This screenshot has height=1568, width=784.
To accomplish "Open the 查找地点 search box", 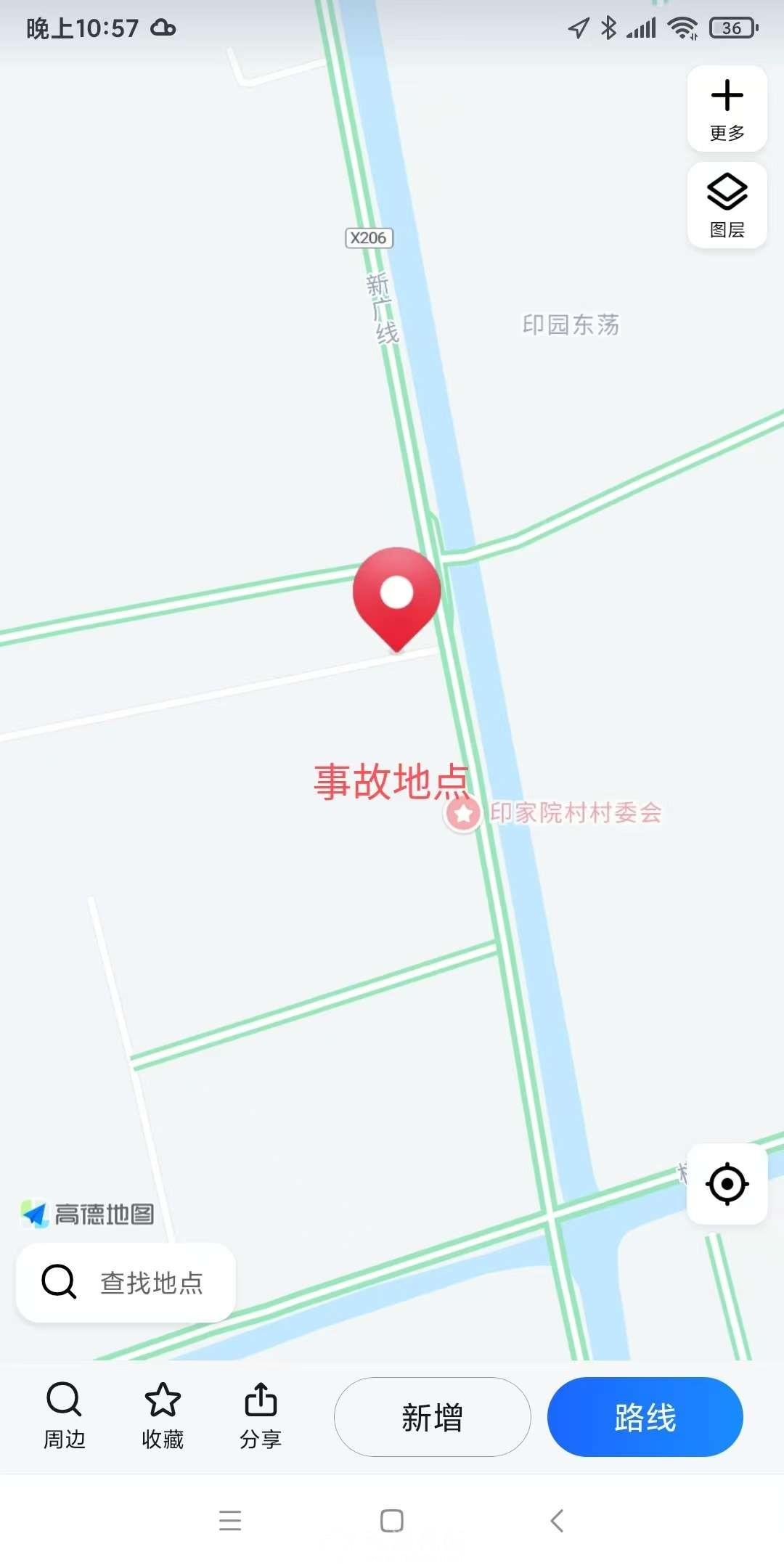I will pyautogui.click(x=126, y=1283).
